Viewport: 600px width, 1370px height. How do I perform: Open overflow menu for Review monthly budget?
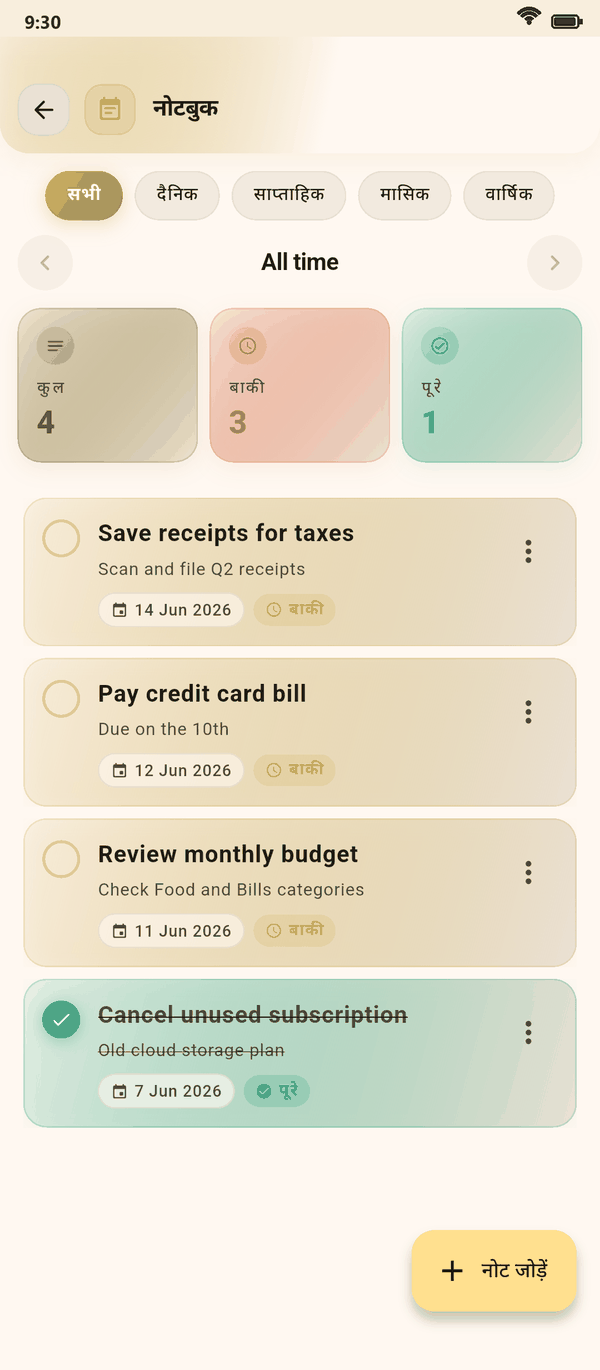click(528, 872)
